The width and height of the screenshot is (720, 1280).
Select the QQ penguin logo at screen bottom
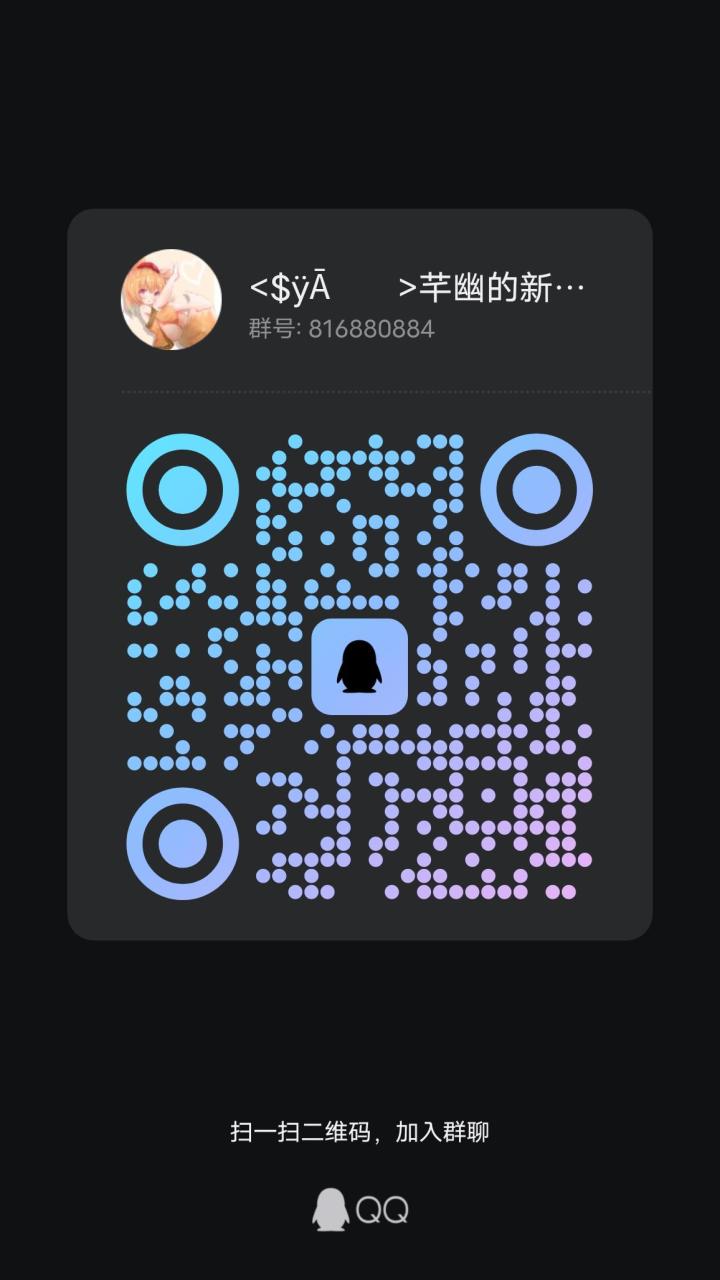pos(330,1208)
